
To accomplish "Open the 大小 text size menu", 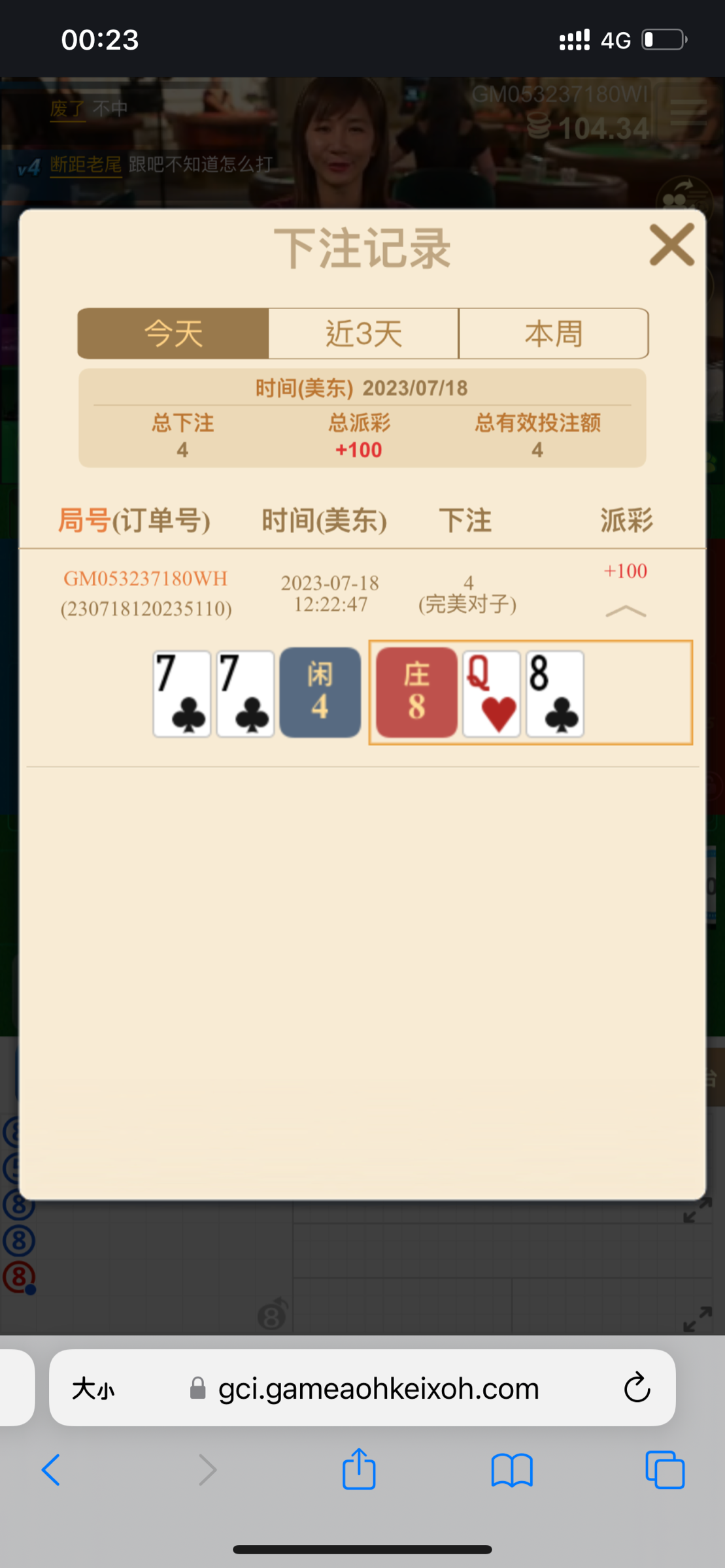I will (x=93, y=1388).
